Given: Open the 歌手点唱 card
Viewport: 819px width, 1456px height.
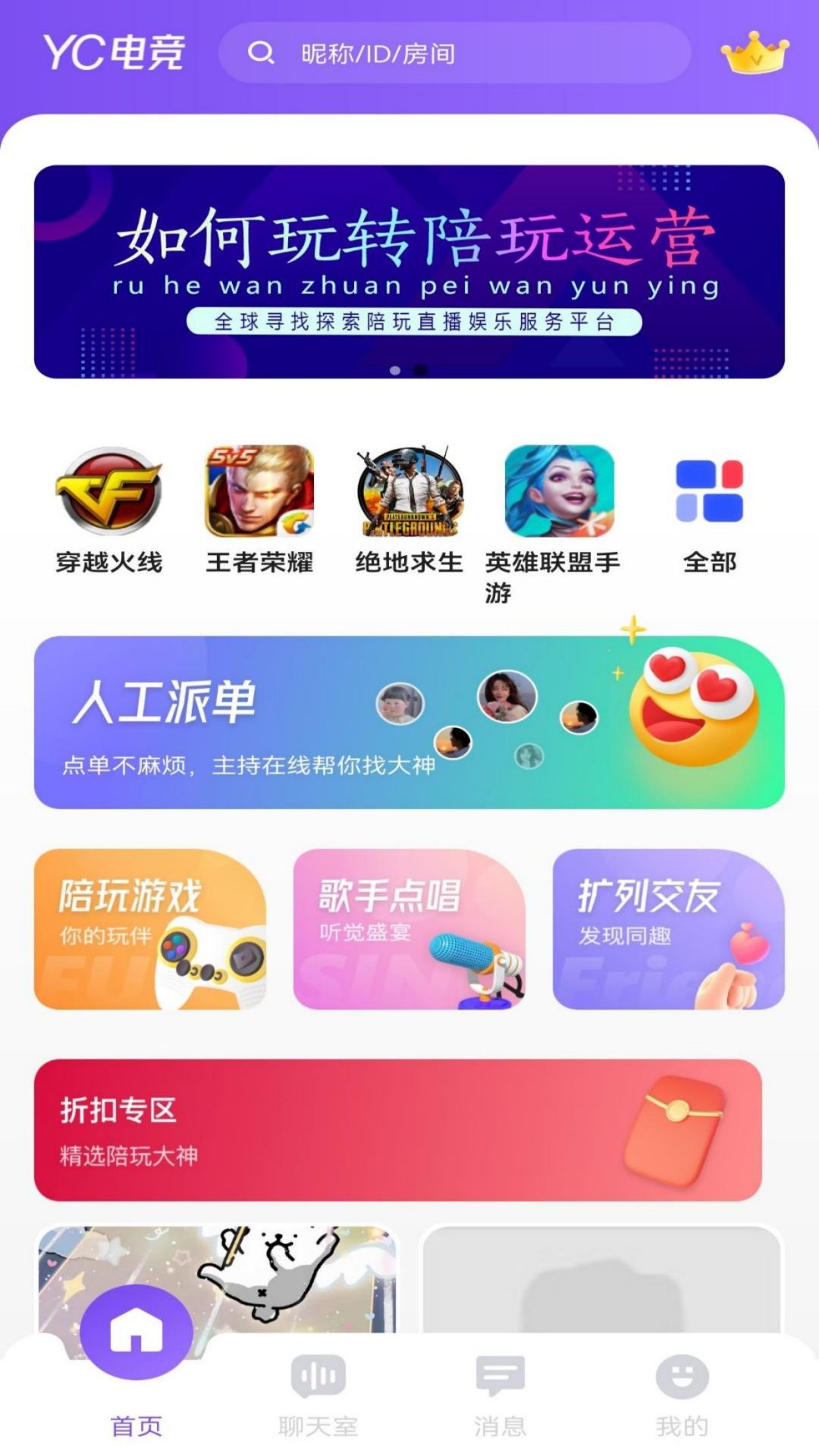Looking at the screenshot, I should click(x=409, y=929).
